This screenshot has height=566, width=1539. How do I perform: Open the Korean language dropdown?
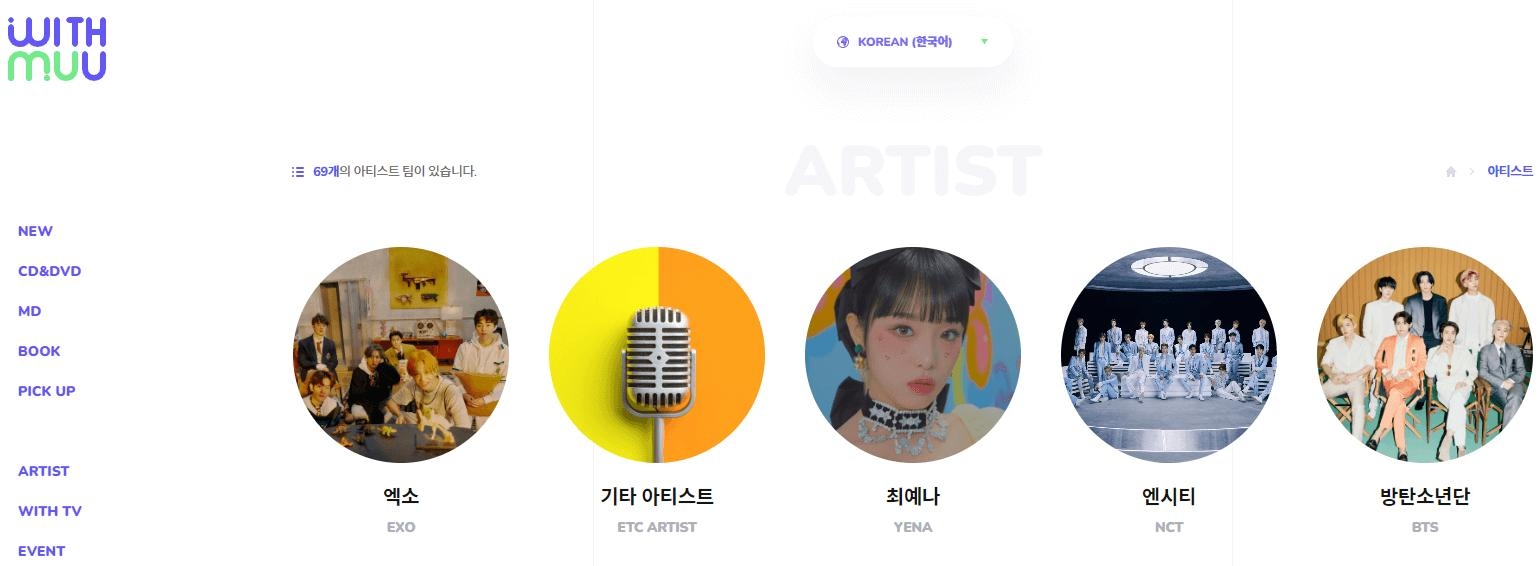(x=912, y=42)
